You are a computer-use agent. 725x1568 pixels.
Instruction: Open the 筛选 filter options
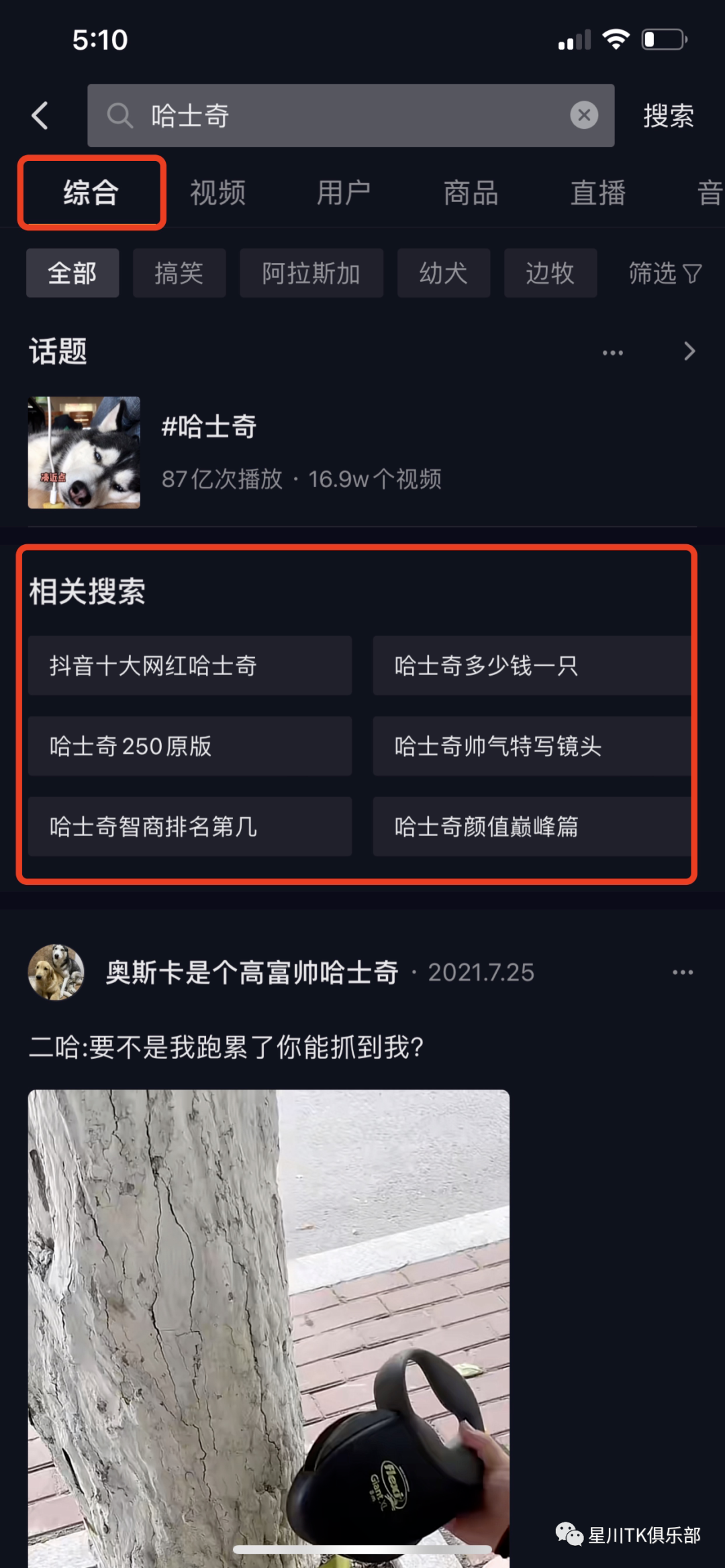coord(665,273)
